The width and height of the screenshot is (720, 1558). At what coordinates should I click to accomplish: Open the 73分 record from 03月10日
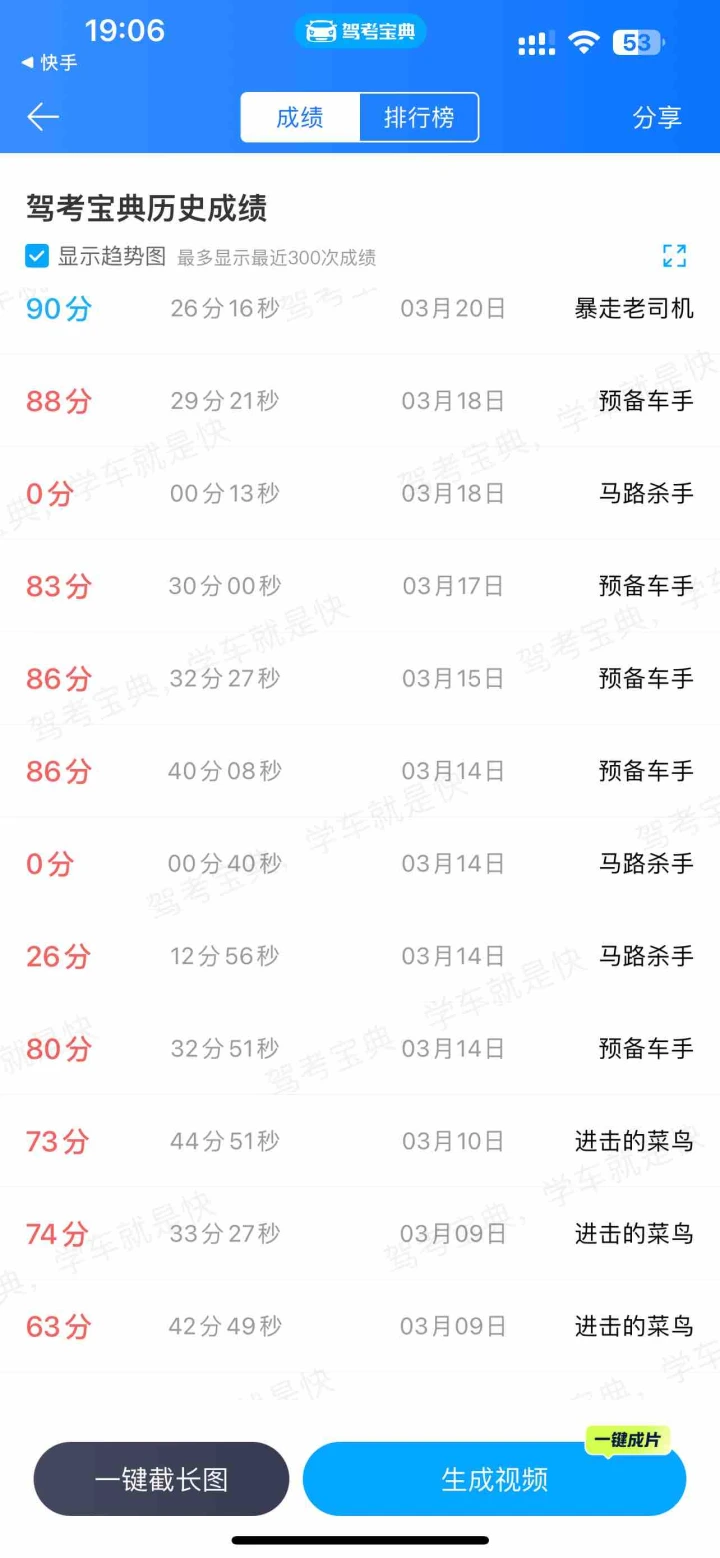(x=360, y=1141)
